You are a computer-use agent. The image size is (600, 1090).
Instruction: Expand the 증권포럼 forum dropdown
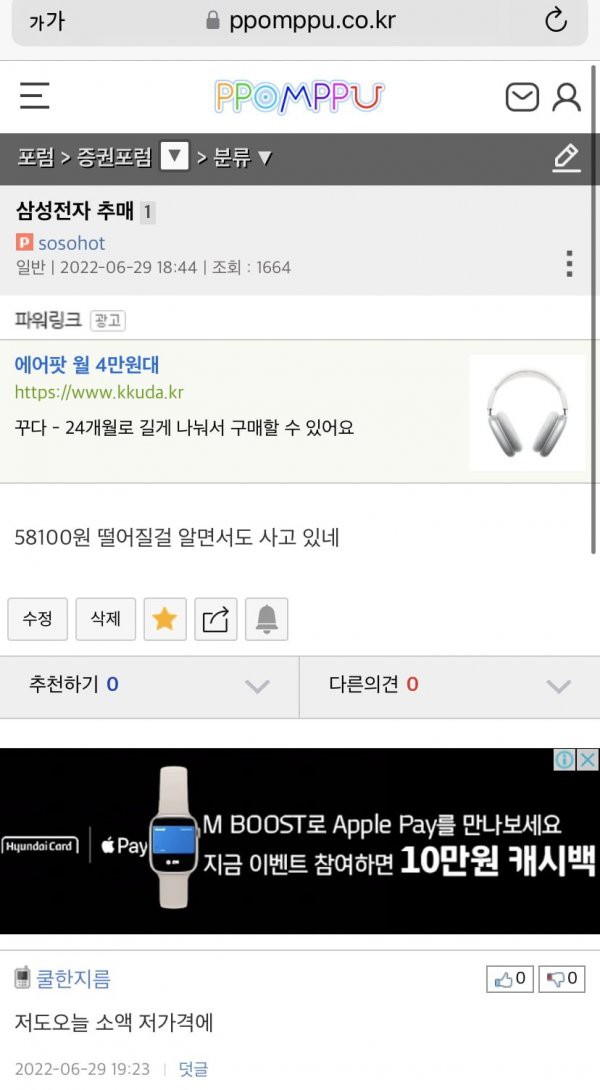[x=174, y=157]
